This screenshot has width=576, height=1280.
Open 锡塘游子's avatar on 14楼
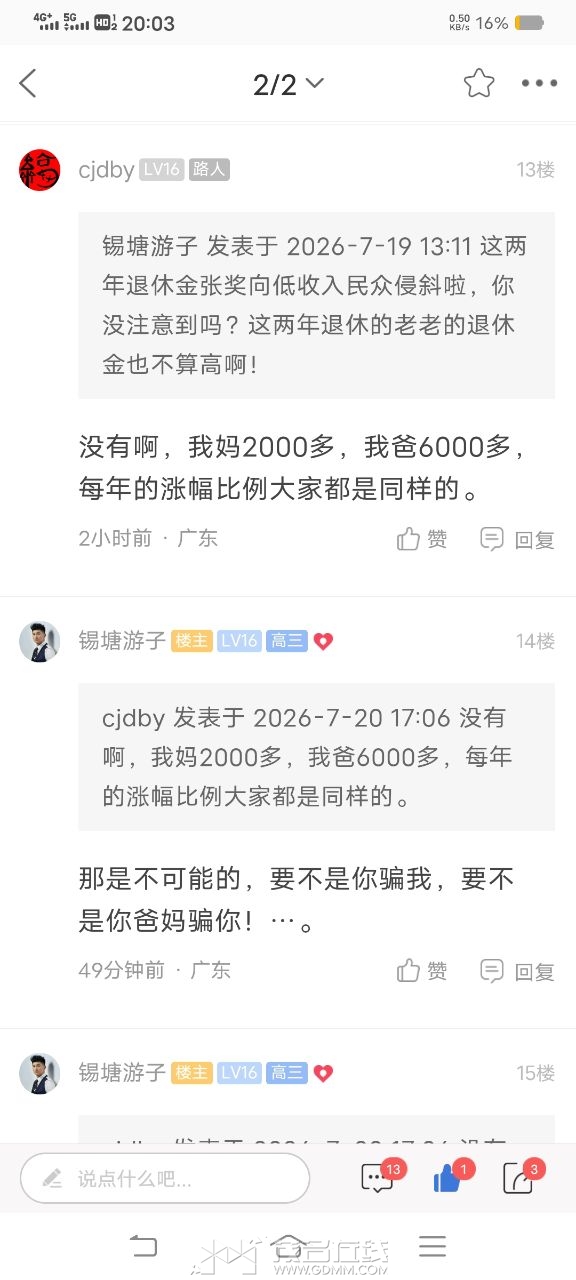(40, 641)
